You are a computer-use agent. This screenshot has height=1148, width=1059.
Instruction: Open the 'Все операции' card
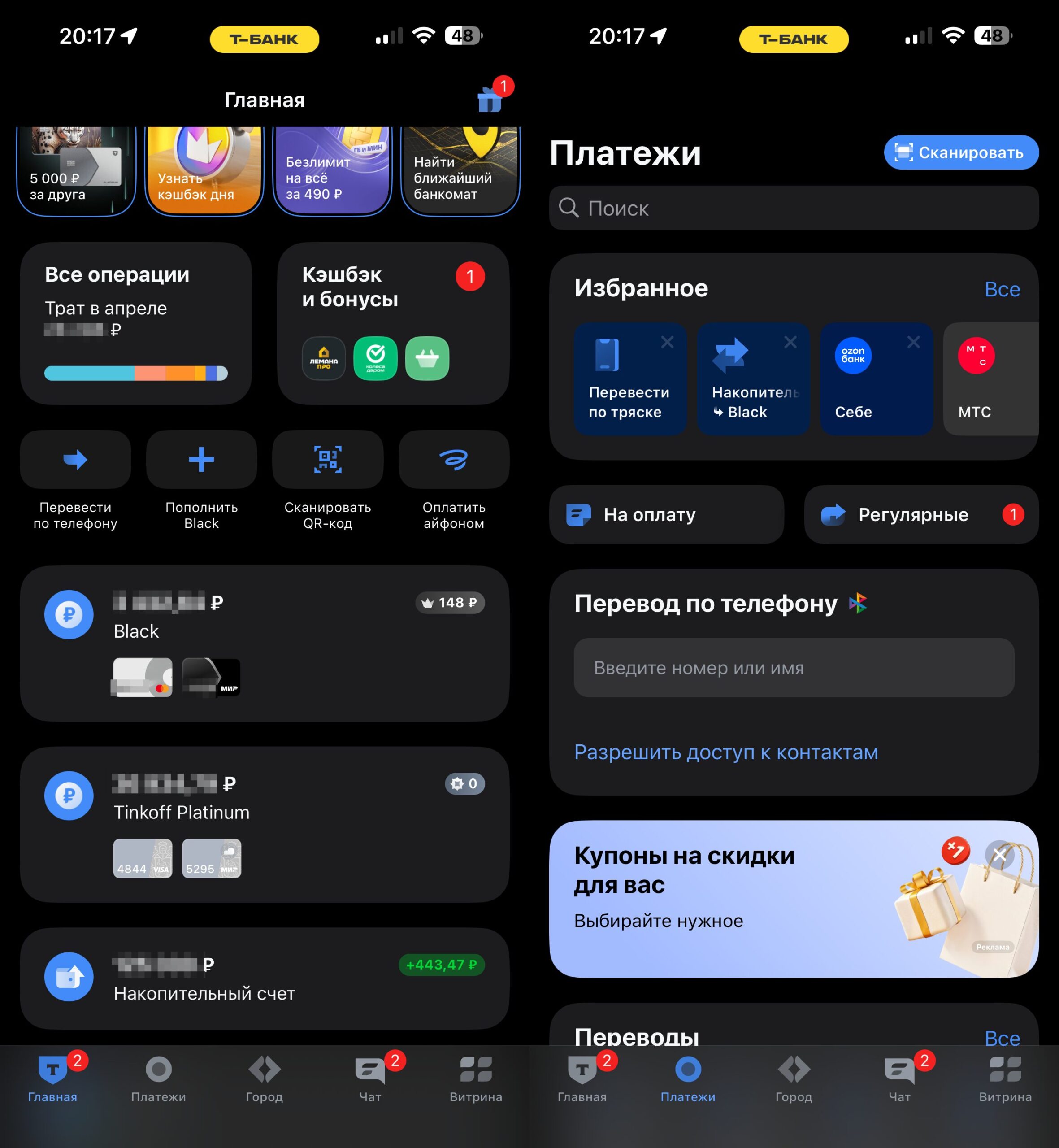pos(136,323)
